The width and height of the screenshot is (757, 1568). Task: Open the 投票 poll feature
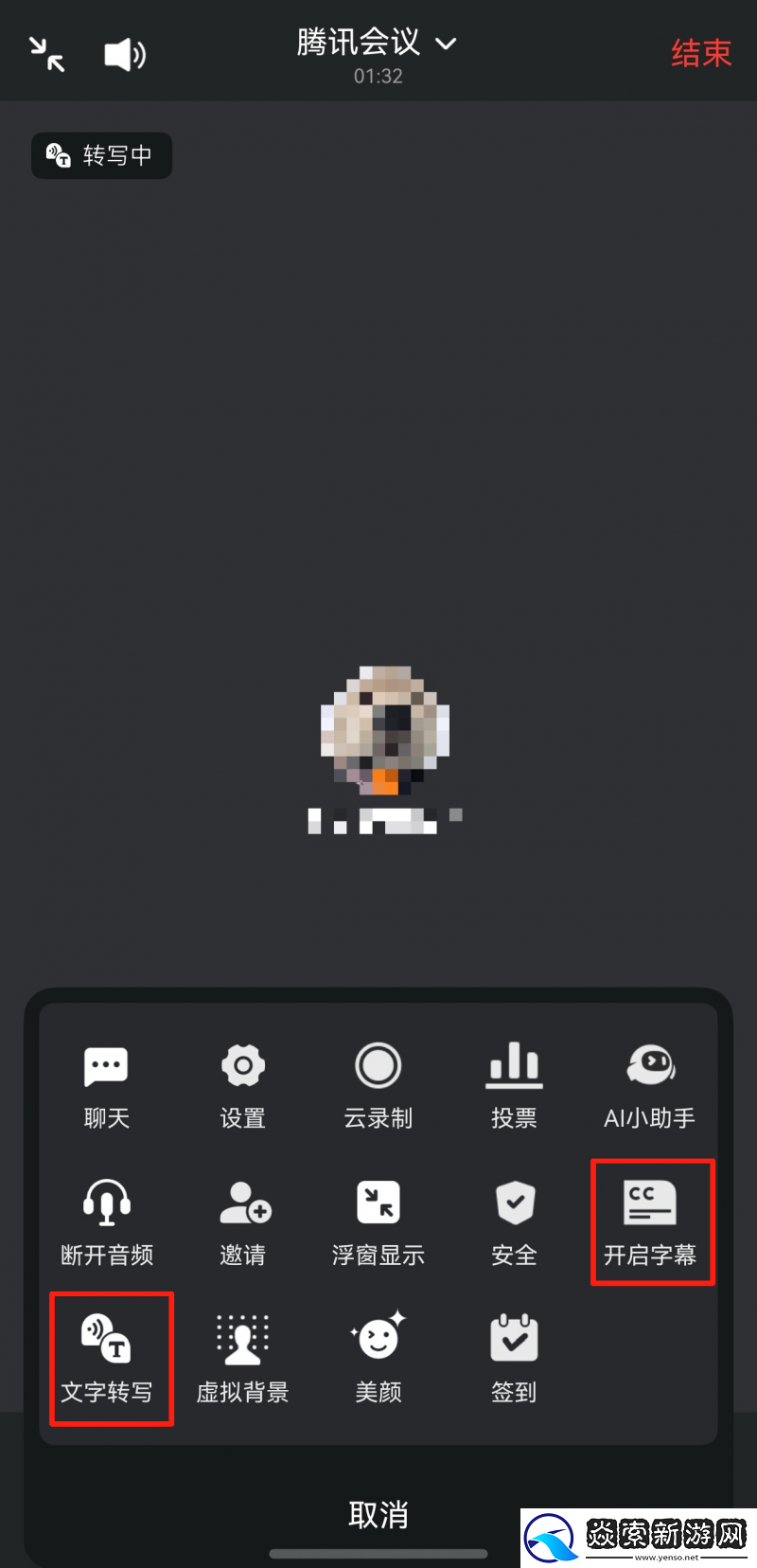click(514, 1084)
